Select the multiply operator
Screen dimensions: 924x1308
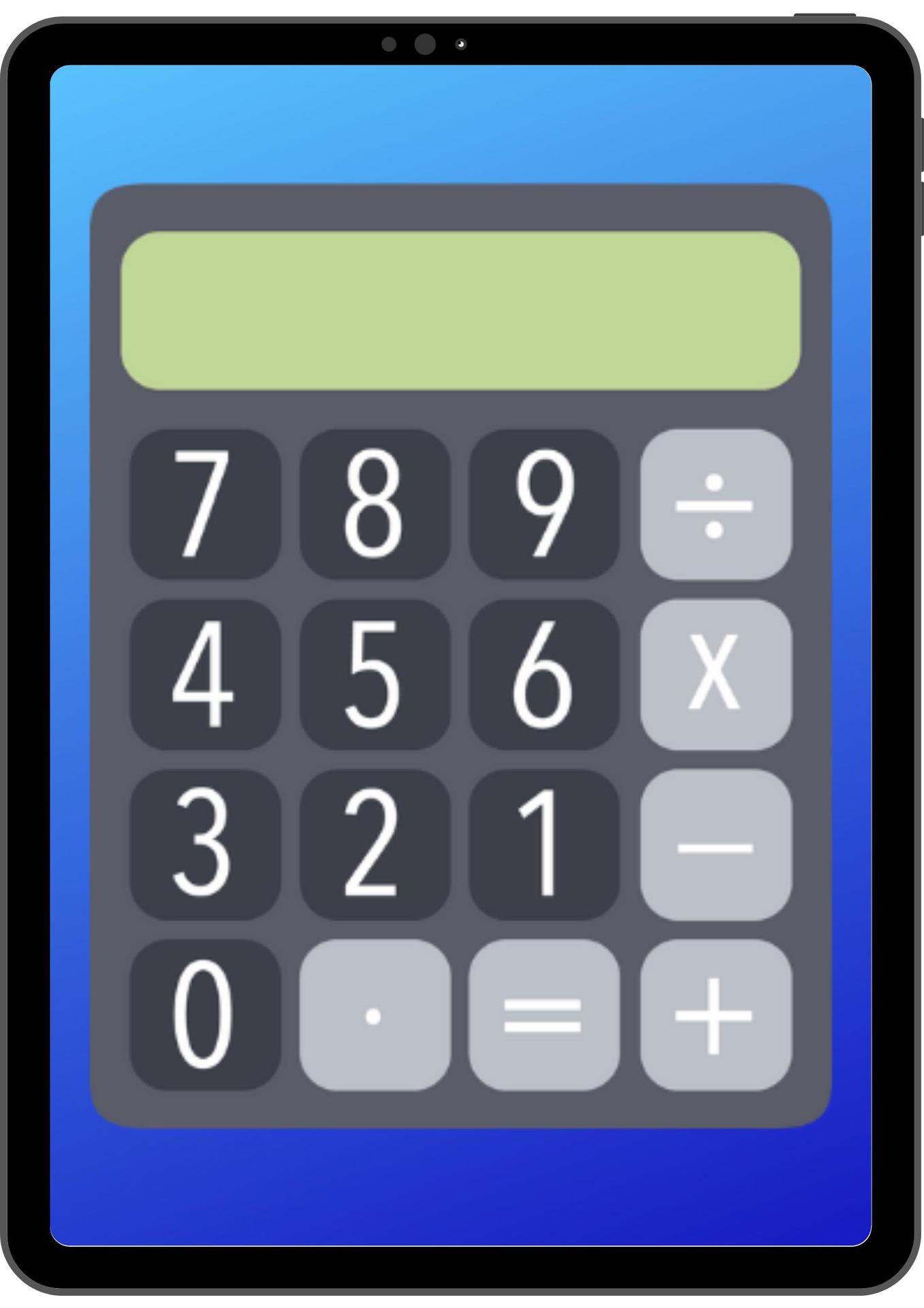coord(716,674)
